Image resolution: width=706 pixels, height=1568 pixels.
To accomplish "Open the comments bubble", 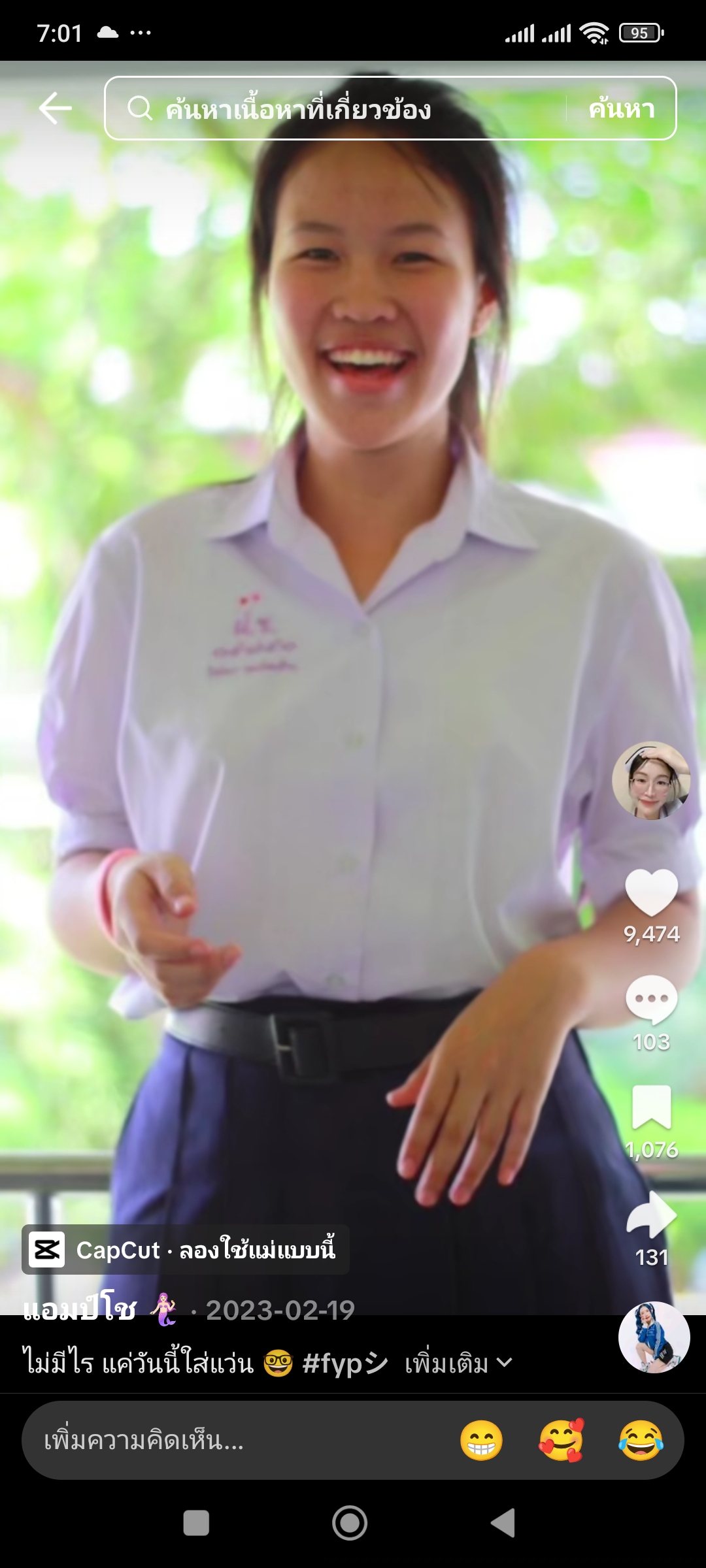I will click(651, 1000).
